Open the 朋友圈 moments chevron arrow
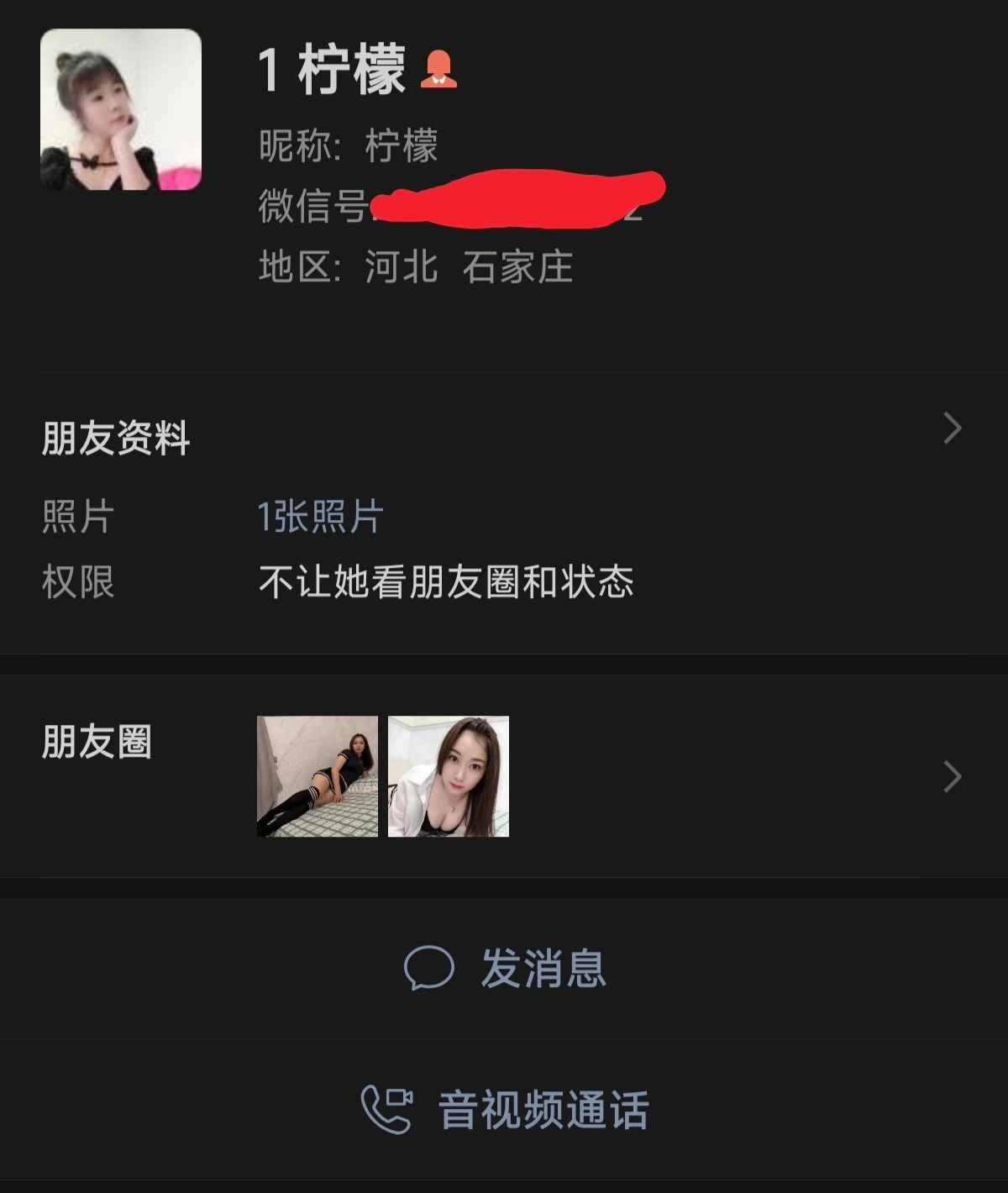 (x=952, y=775)
